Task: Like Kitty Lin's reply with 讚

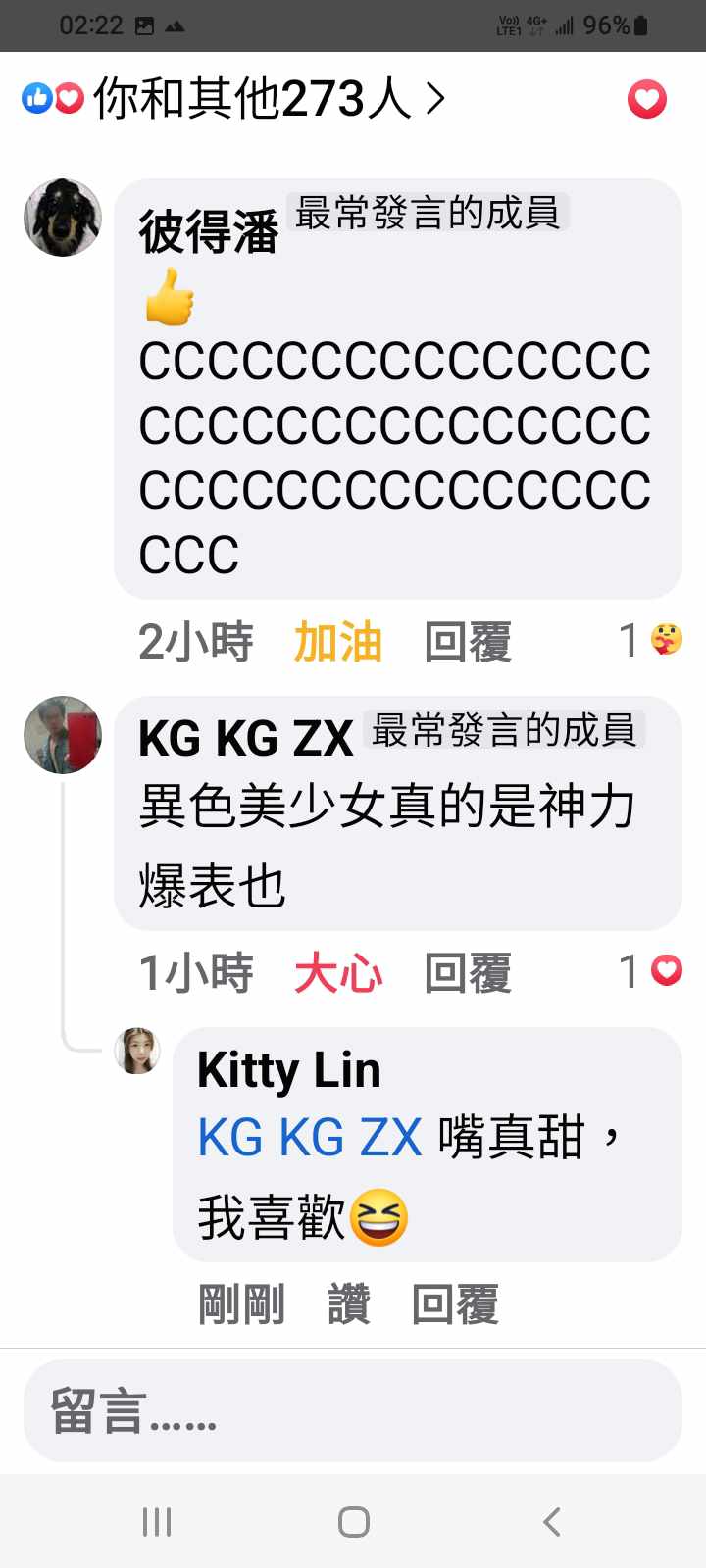Action: point(348,1305)
